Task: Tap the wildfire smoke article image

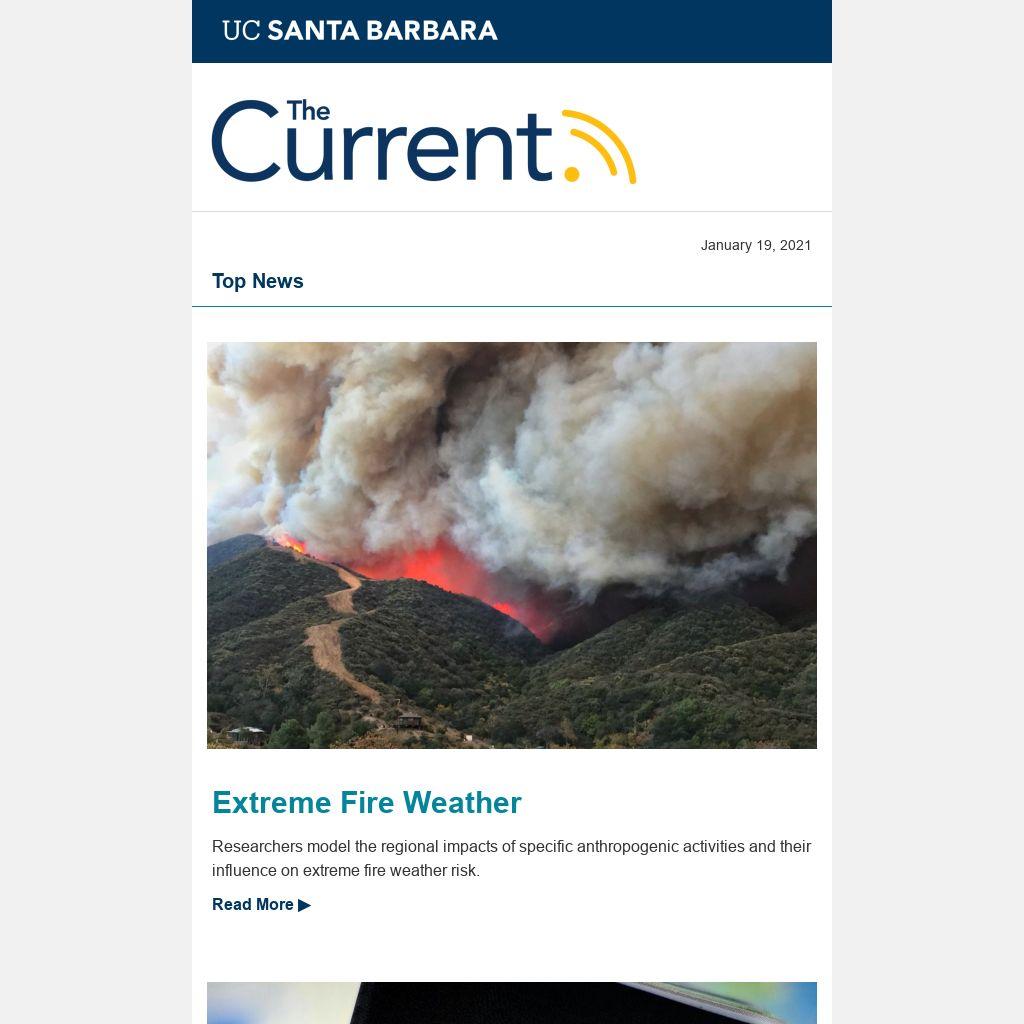Action: pyautogui.click(x=511, y=545)
